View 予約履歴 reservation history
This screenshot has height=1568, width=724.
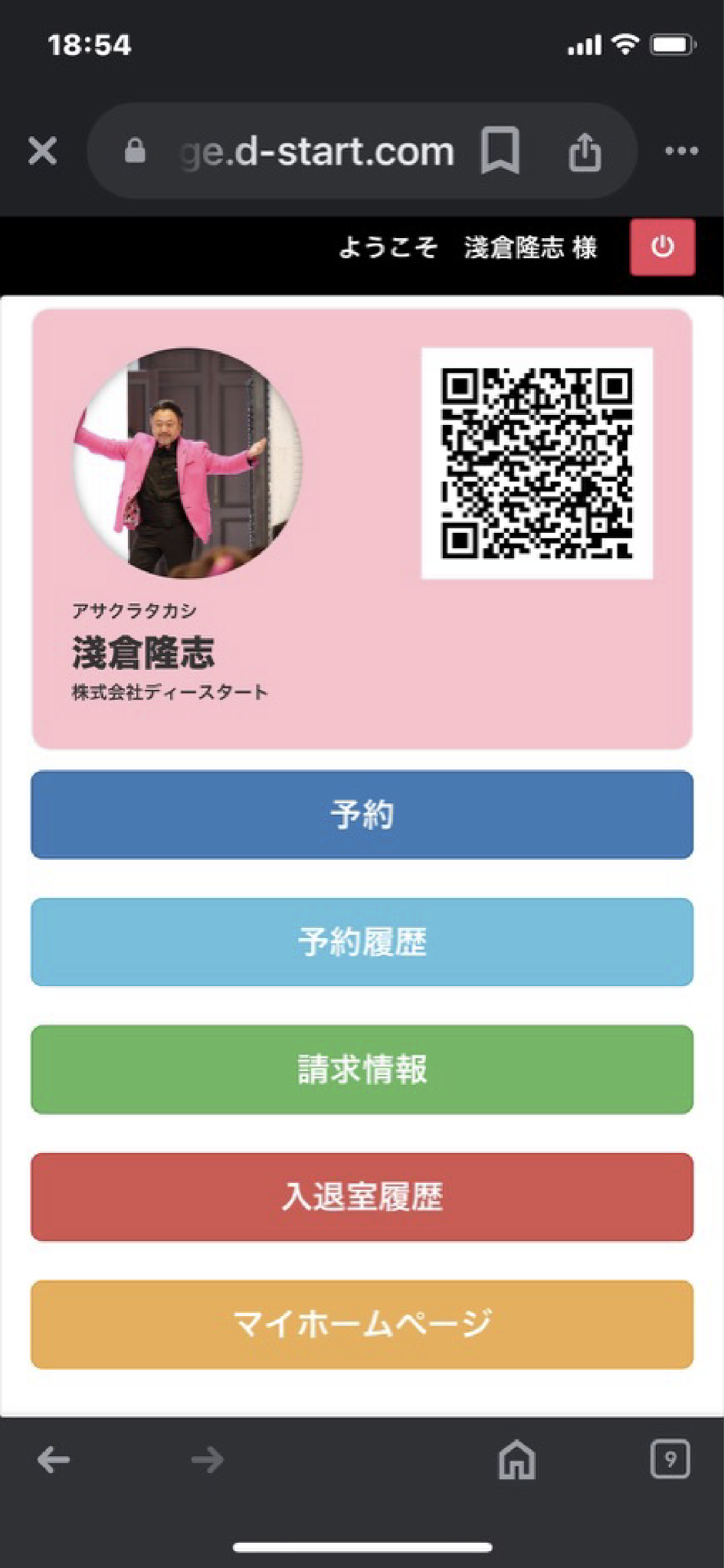tap(362, 942)
